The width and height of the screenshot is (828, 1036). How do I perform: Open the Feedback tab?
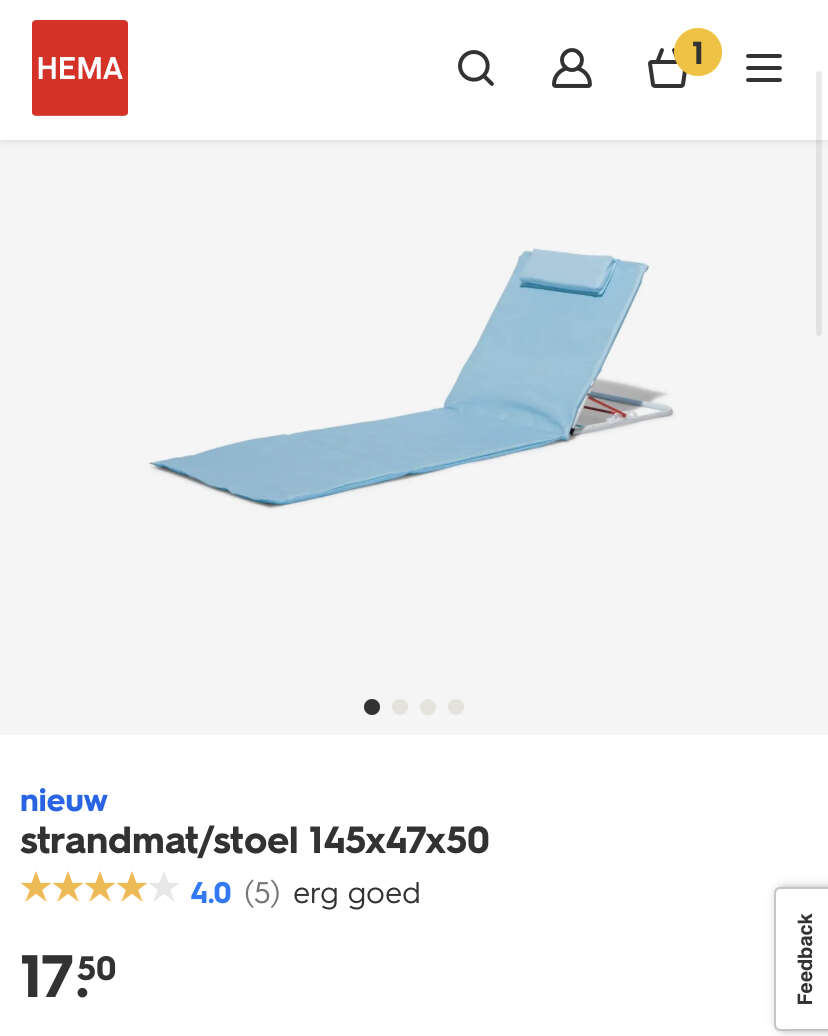tap(803, 958)
